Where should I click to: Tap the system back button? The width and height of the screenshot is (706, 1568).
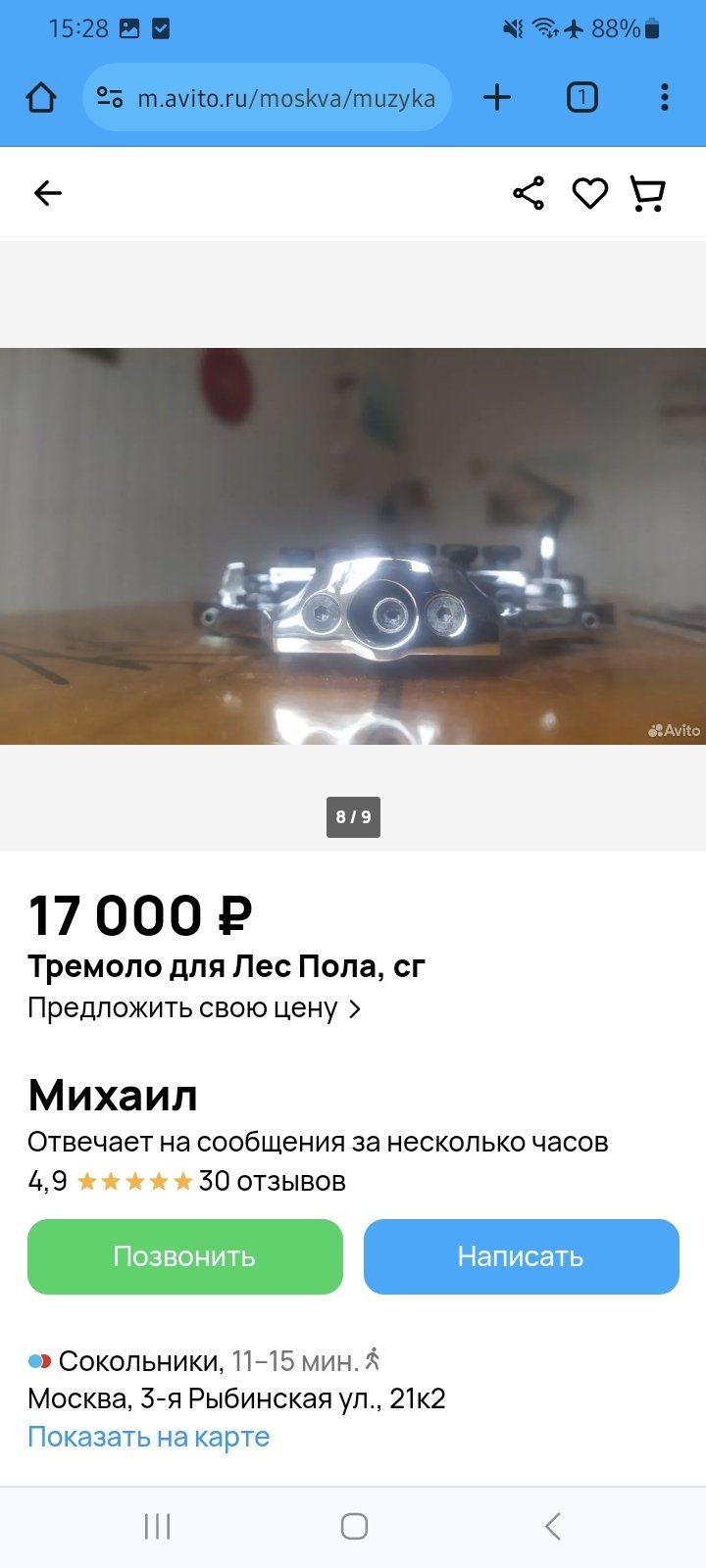pos(552,1526)
